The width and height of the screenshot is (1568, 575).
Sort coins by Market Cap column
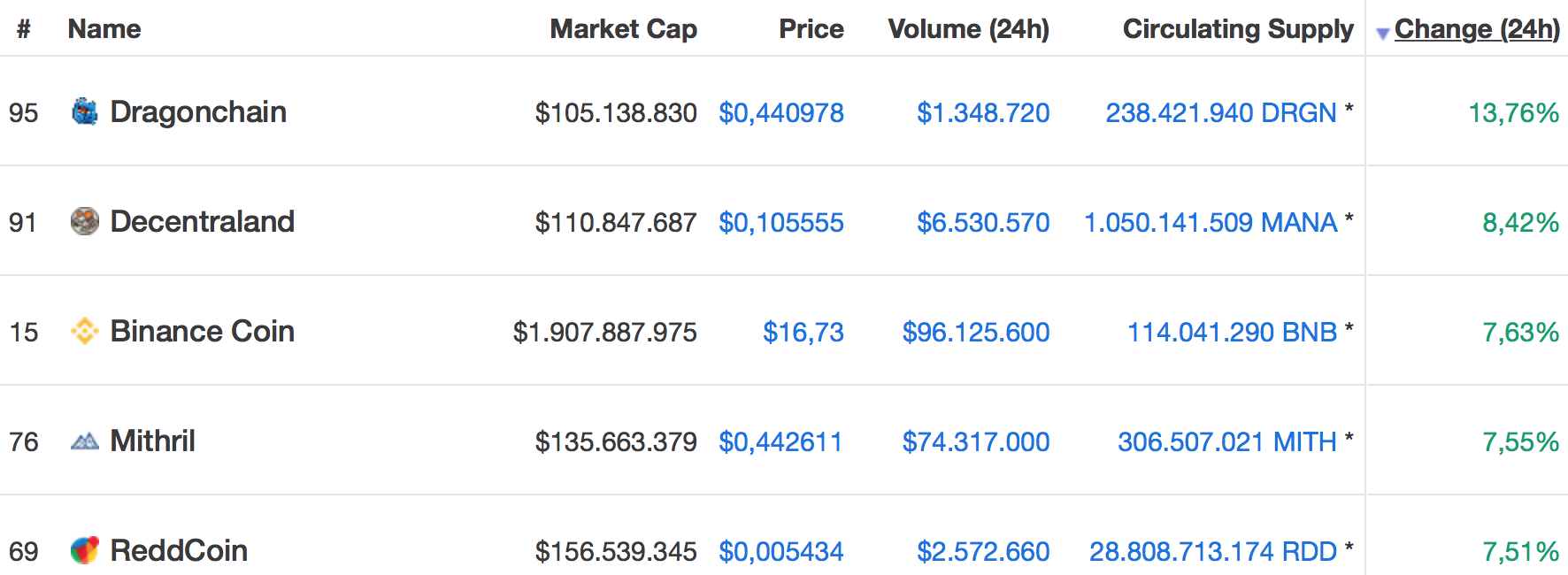tap(623, 29)
